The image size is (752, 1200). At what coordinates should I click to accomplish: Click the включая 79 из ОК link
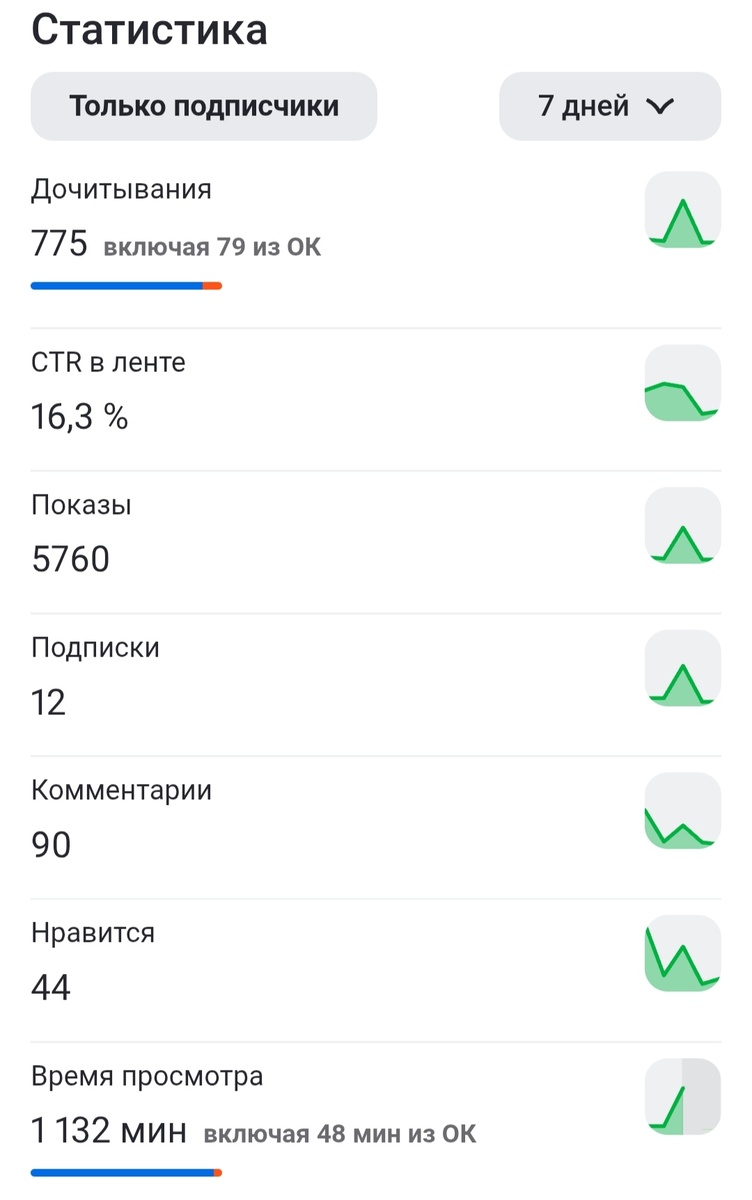pyautogui.click(x=210, y=247)
